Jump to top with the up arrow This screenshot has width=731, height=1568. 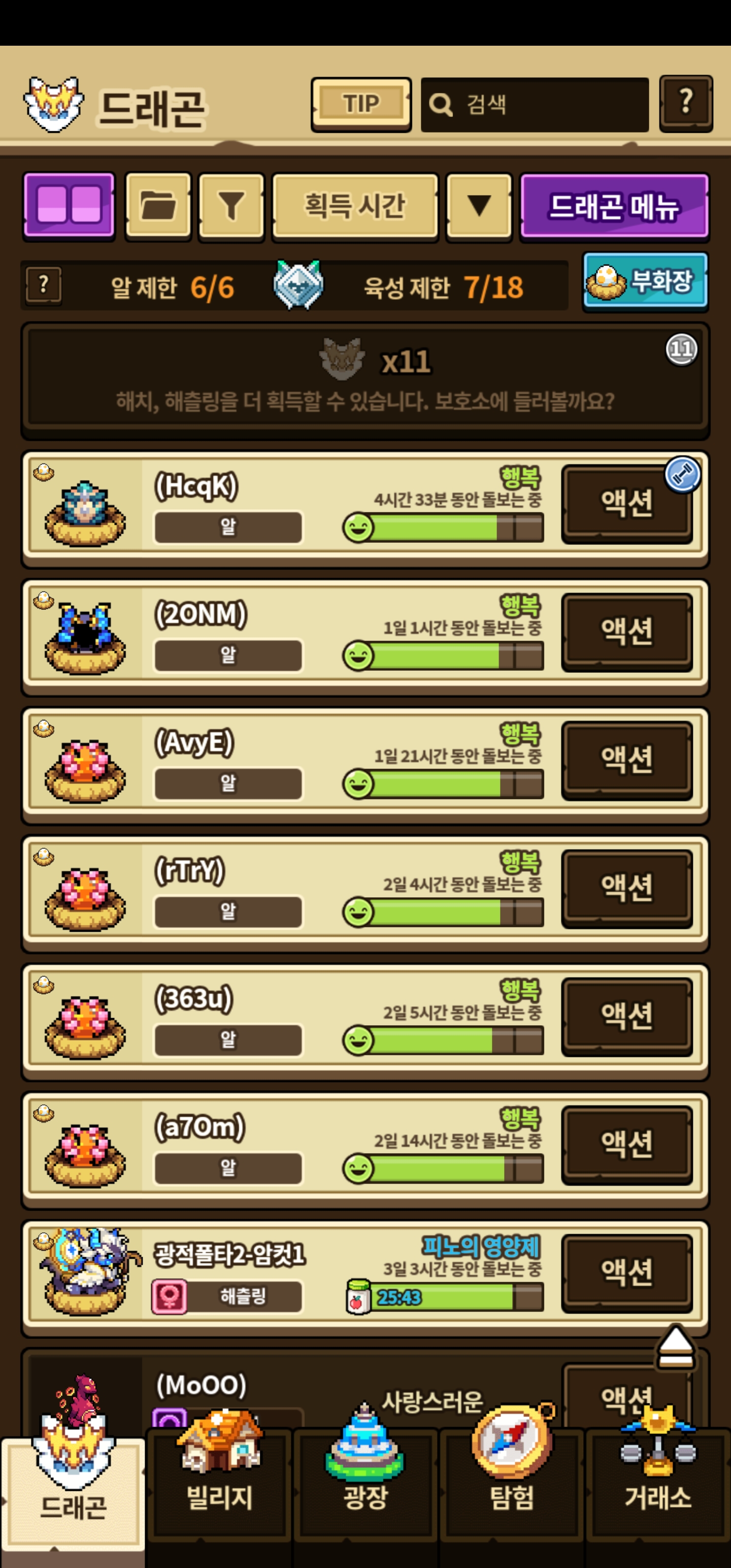(x=676, y=1347)
